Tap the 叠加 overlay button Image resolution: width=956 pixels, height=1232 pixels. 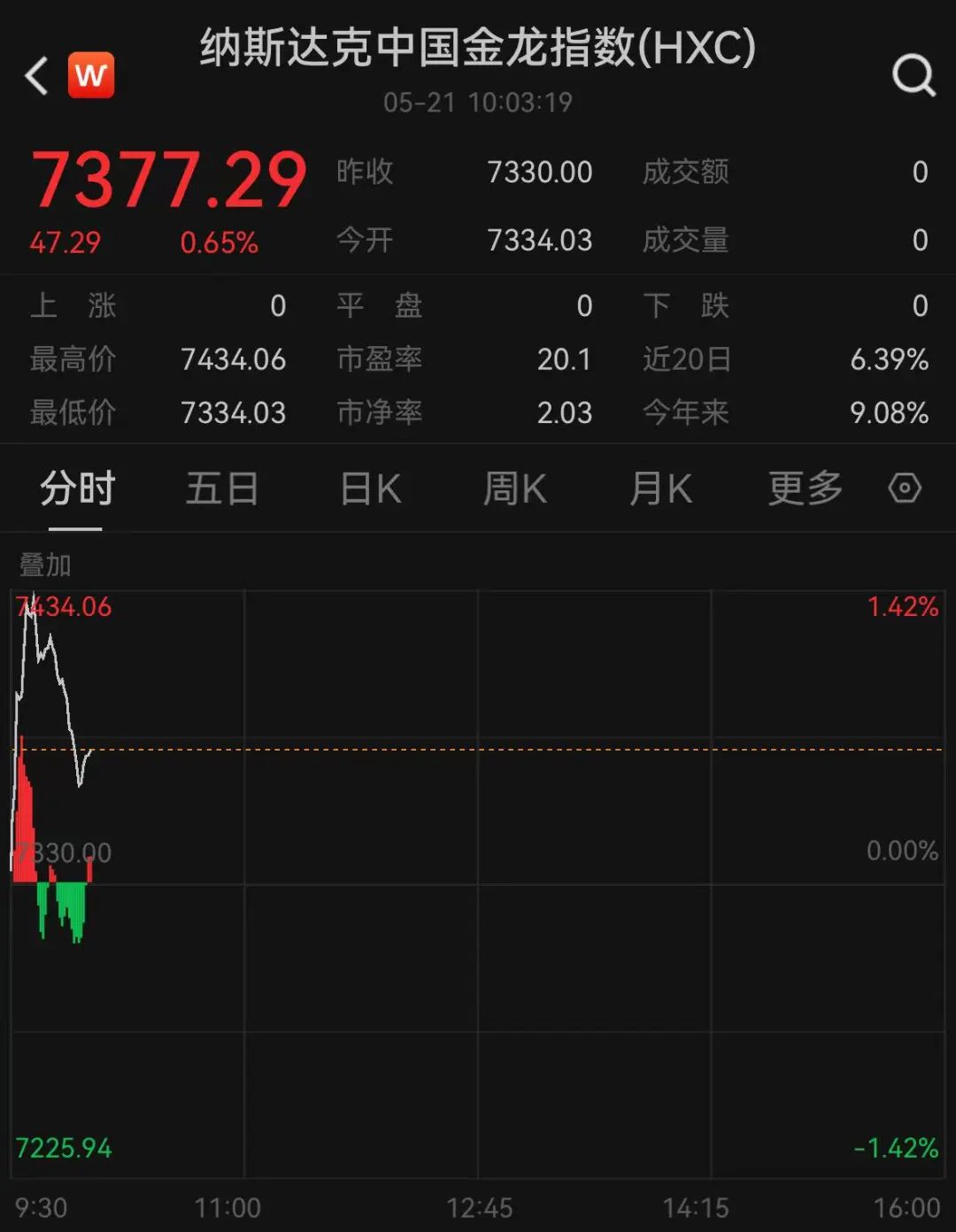tap(45, 564)
